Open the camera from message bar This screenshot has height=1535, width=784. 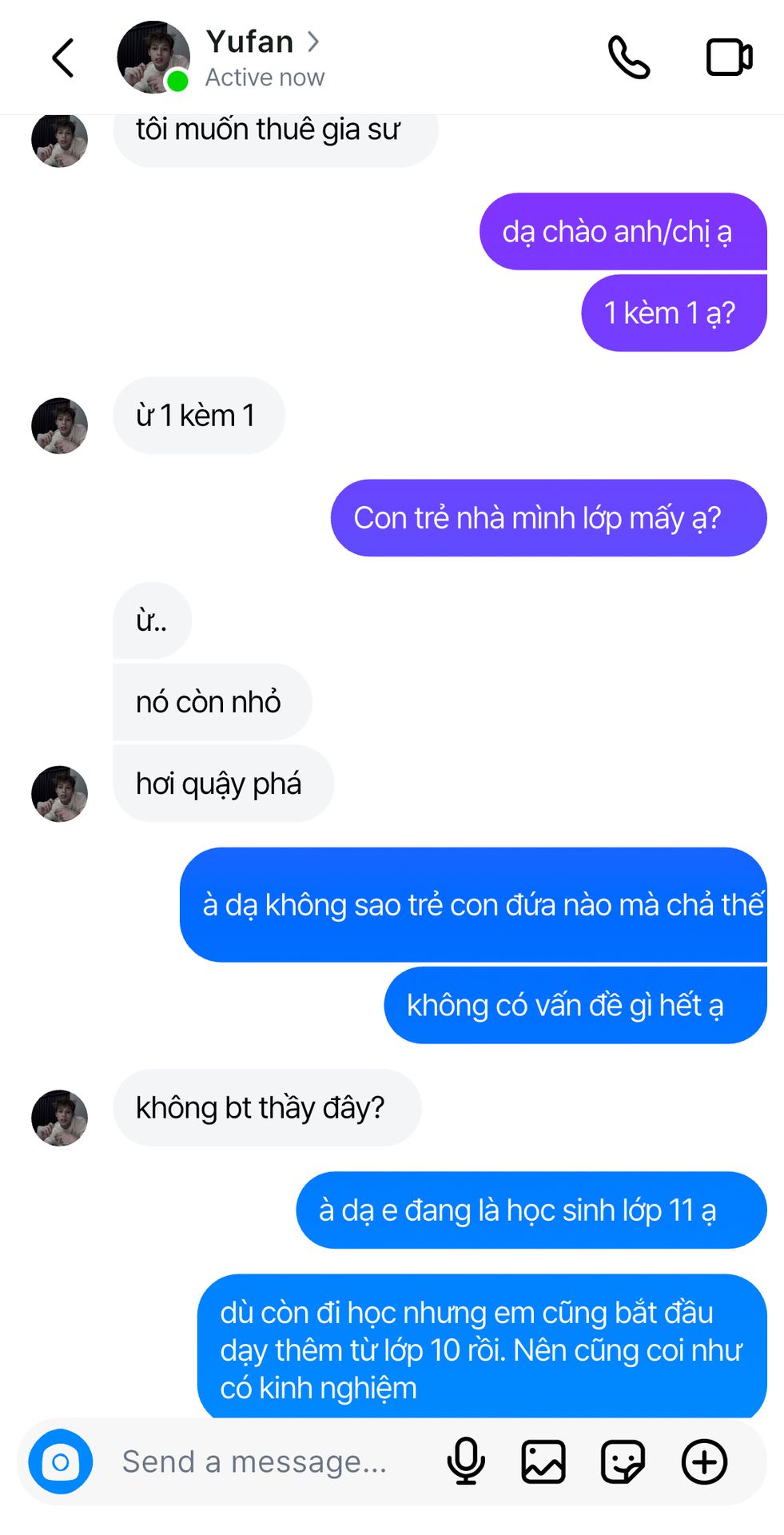61,1461
